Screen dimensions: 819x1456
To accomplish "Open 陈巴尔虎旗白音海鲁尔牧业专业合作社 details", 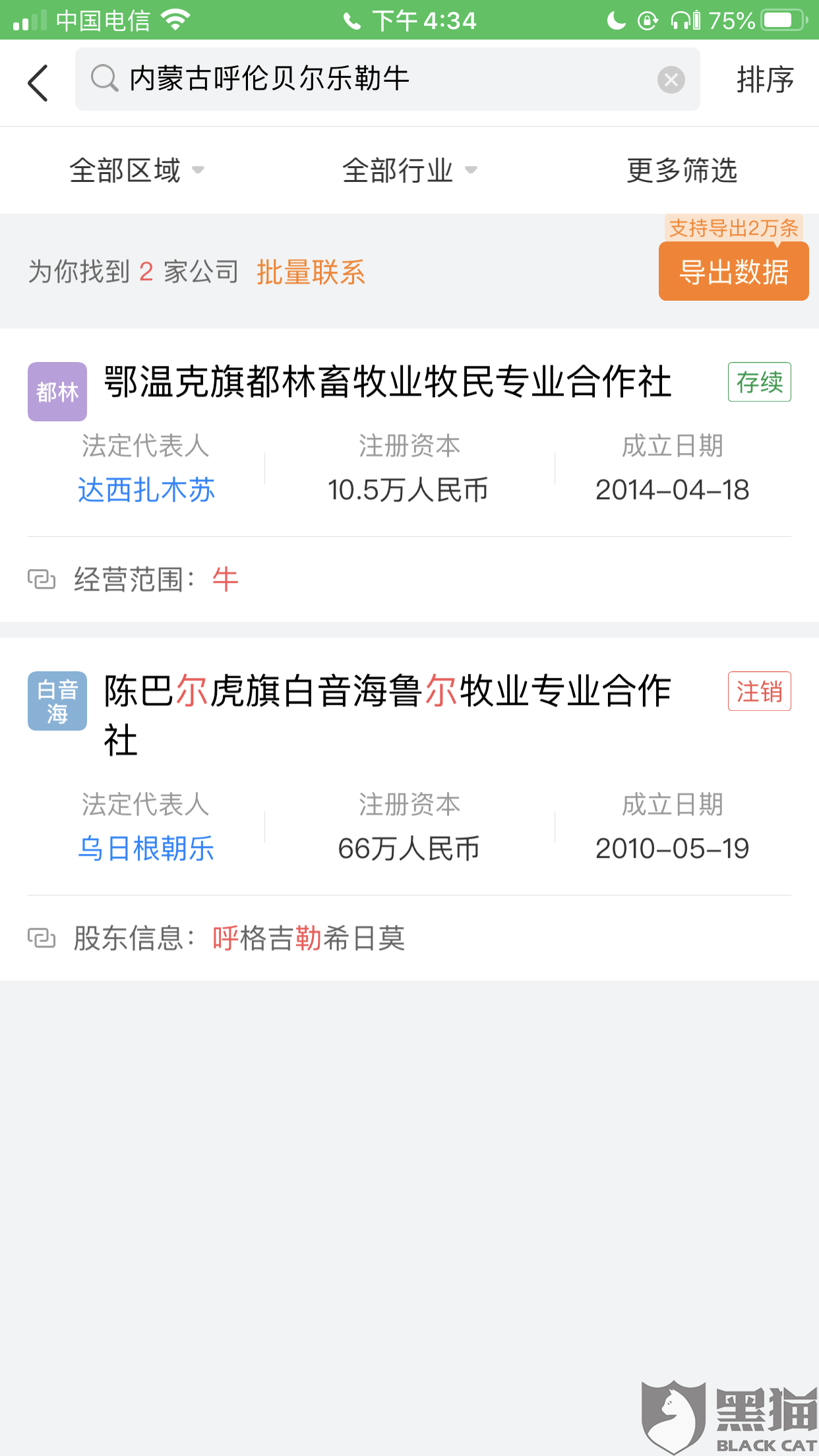I will pos(388,691).
